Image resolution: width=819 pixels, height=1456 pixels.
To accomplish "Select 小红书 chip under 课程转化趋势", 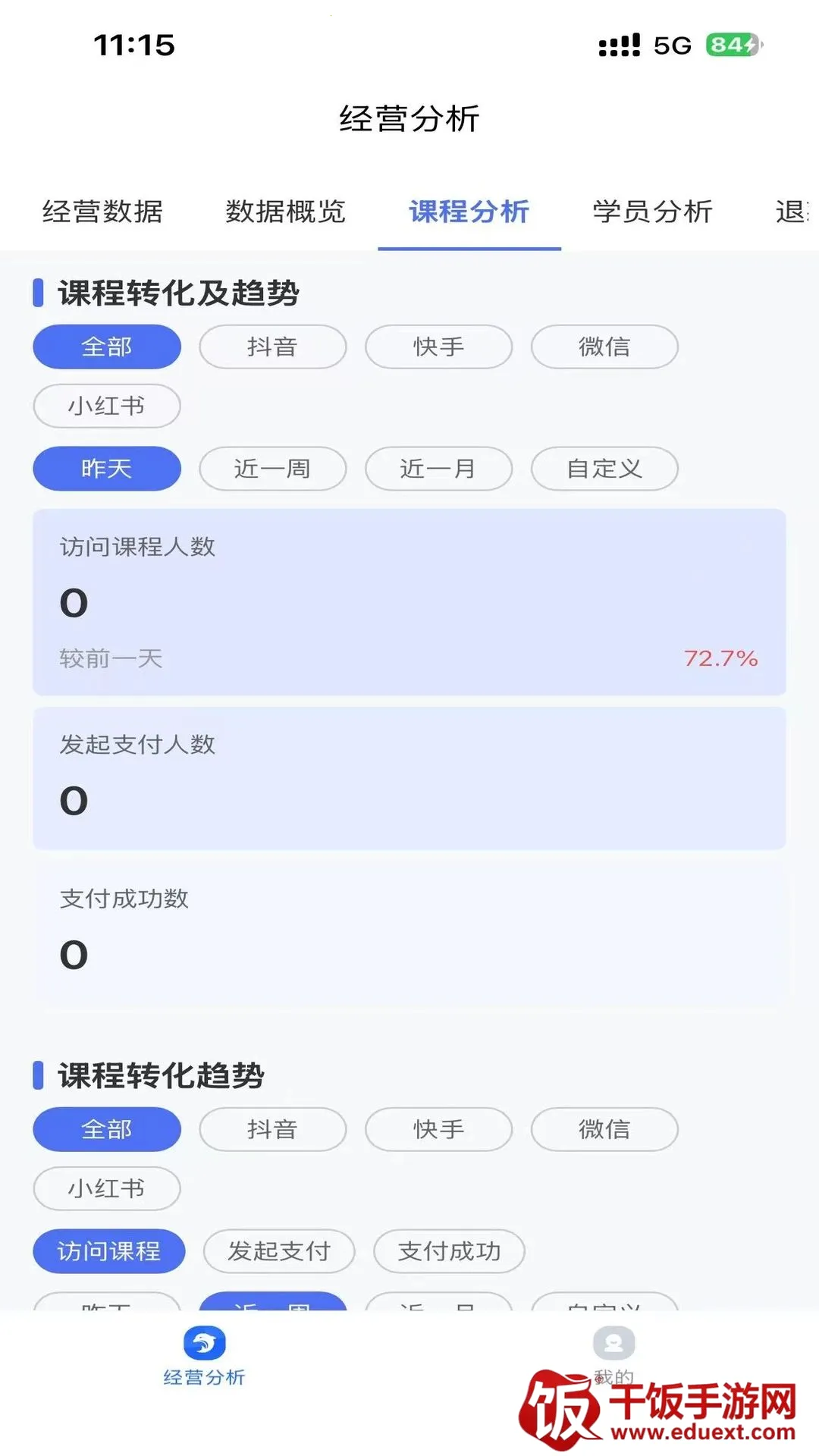I will pyautogui.click(x=107, y=1188).
